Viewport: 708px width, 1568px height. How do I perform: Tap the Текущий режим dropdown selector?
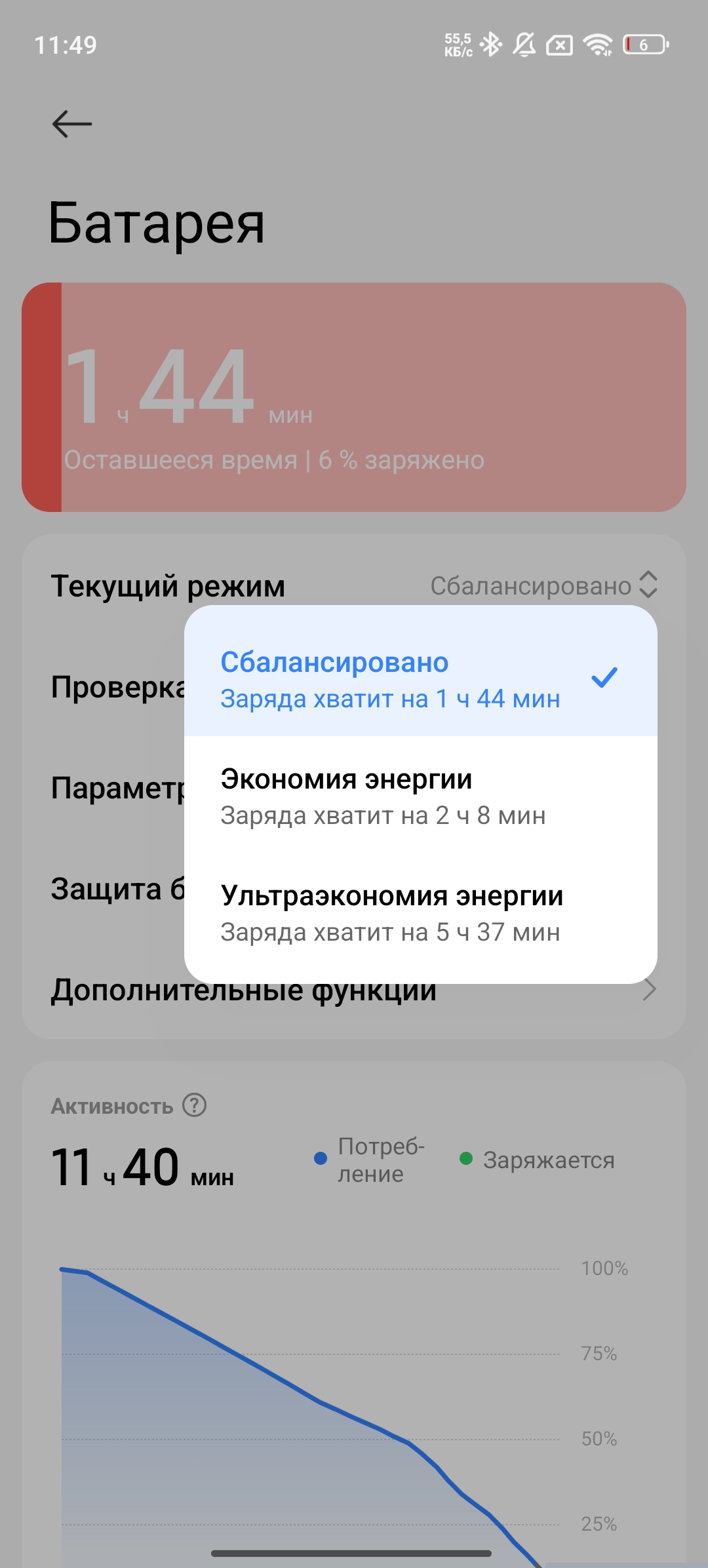tap(544, 585)
